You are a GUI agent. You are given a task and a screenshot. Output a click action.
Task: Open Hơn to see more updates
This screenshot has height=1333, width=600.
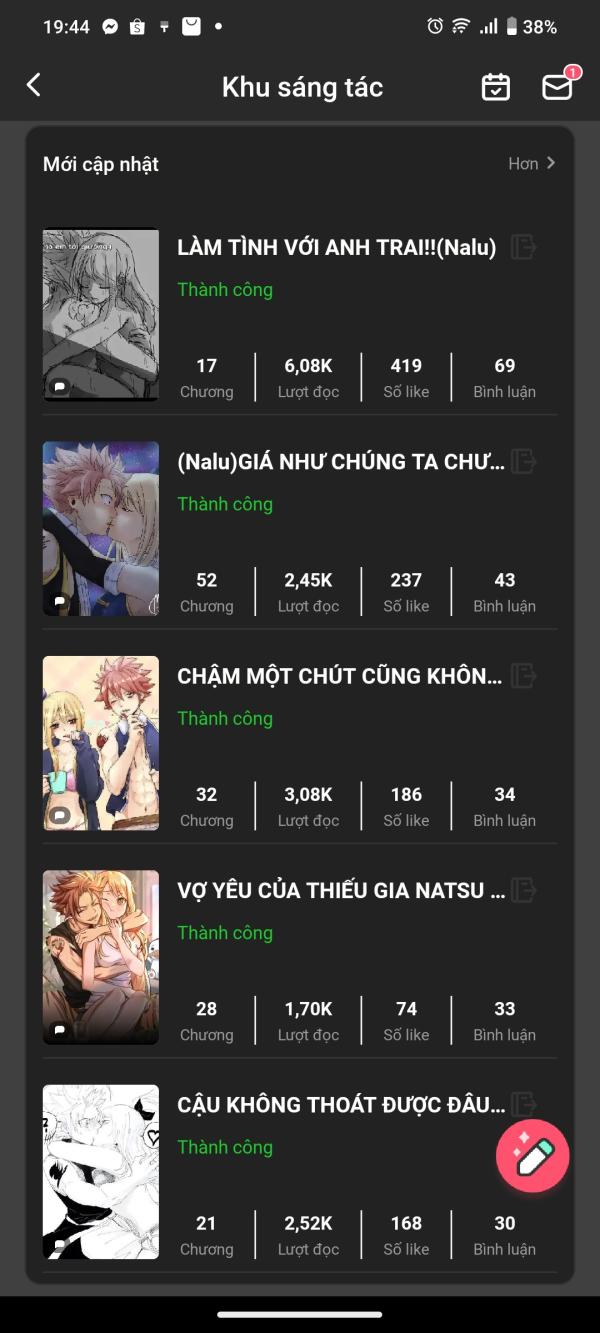pyautogui.click(x=531, y=164)
